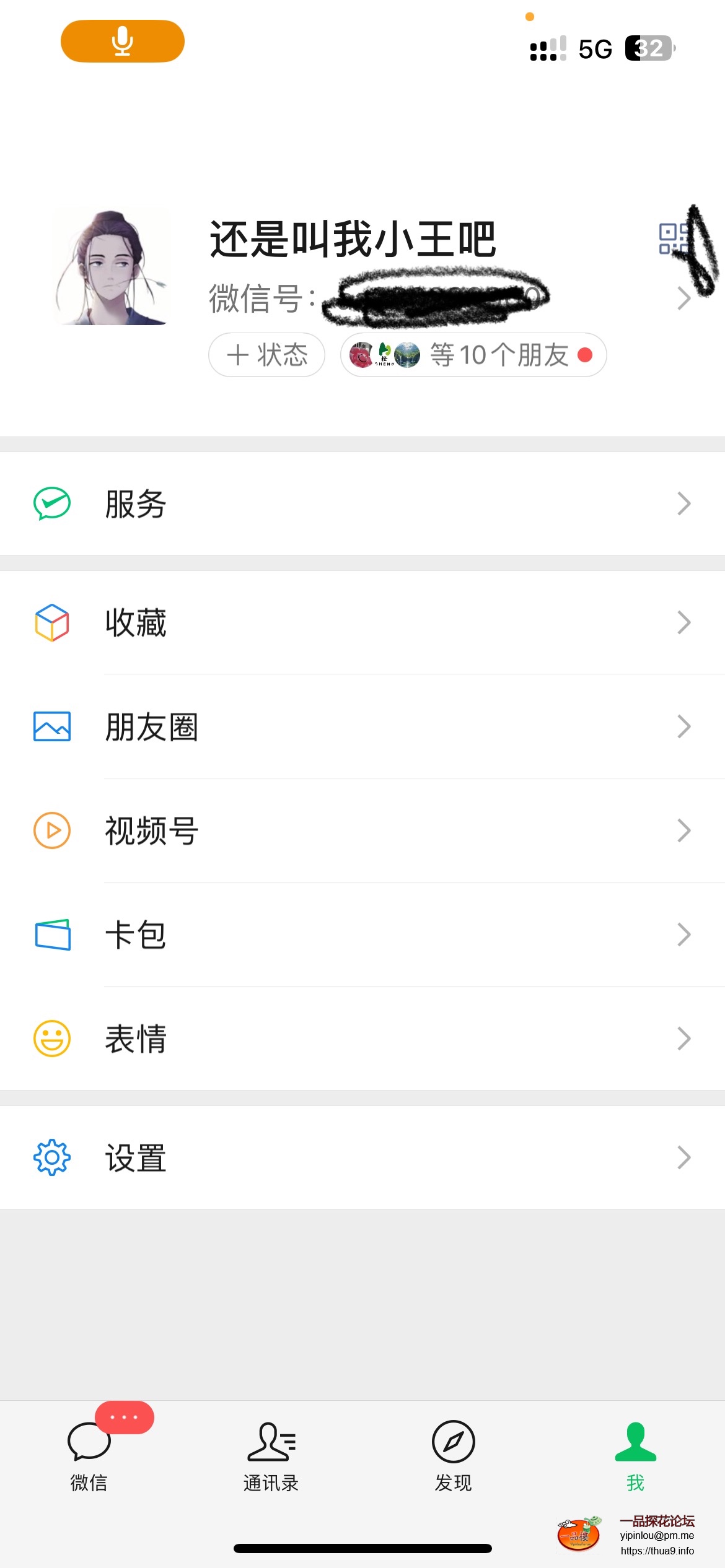Open 收藏 (Favorites)
725x1568 pixels.
click(362, 622)
